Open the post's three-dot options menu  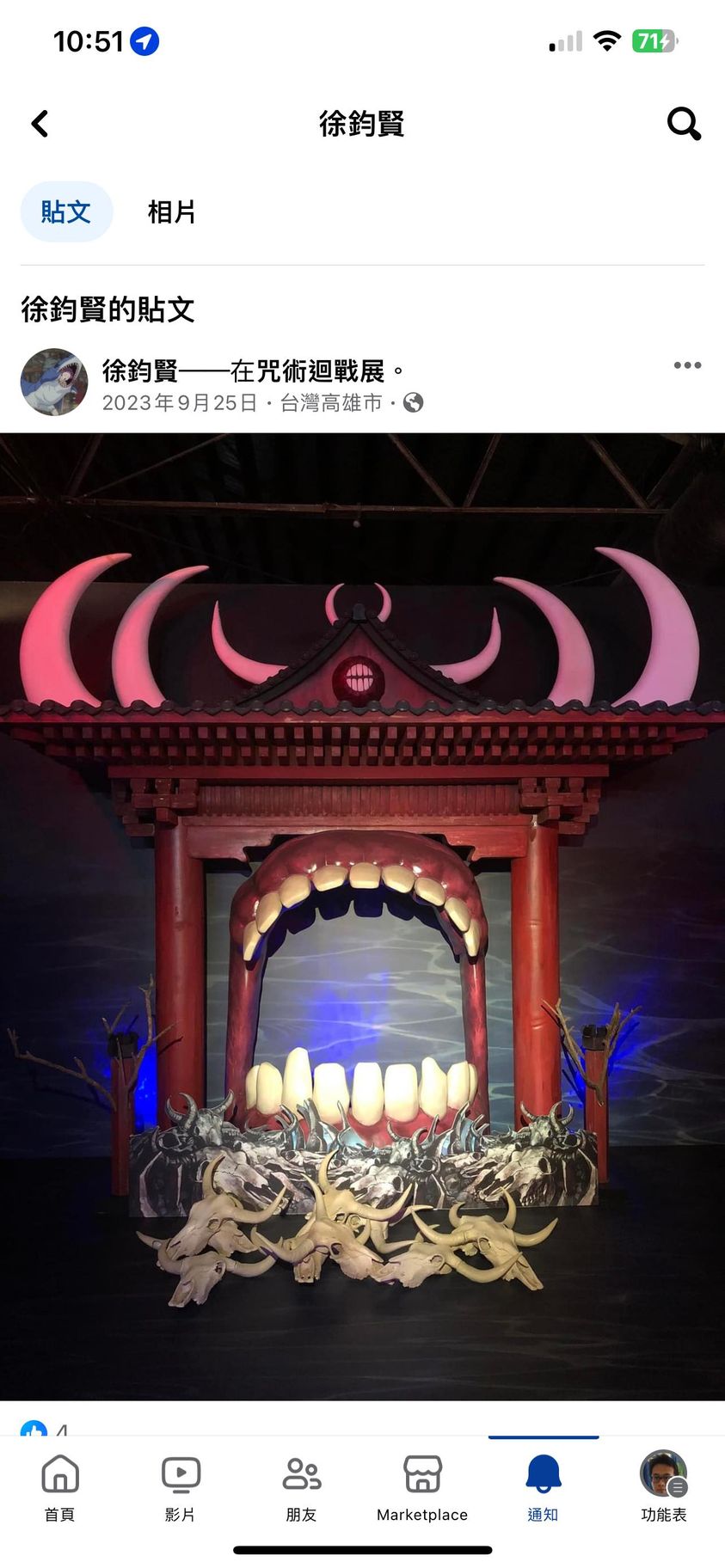point(687,365)
